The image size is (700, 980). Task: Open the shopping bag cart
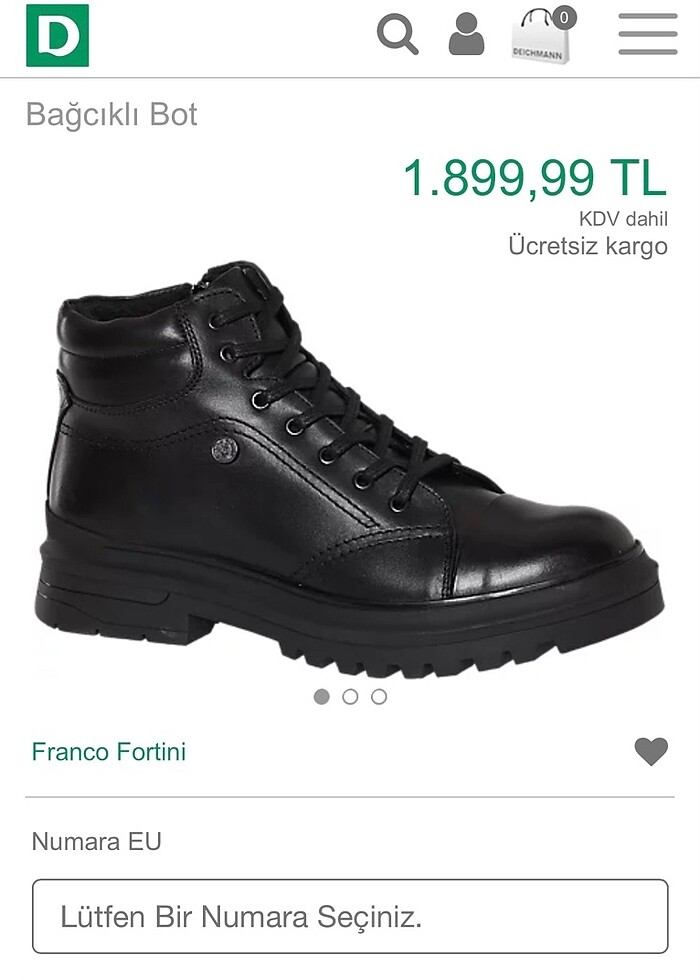tap(541, 37)
